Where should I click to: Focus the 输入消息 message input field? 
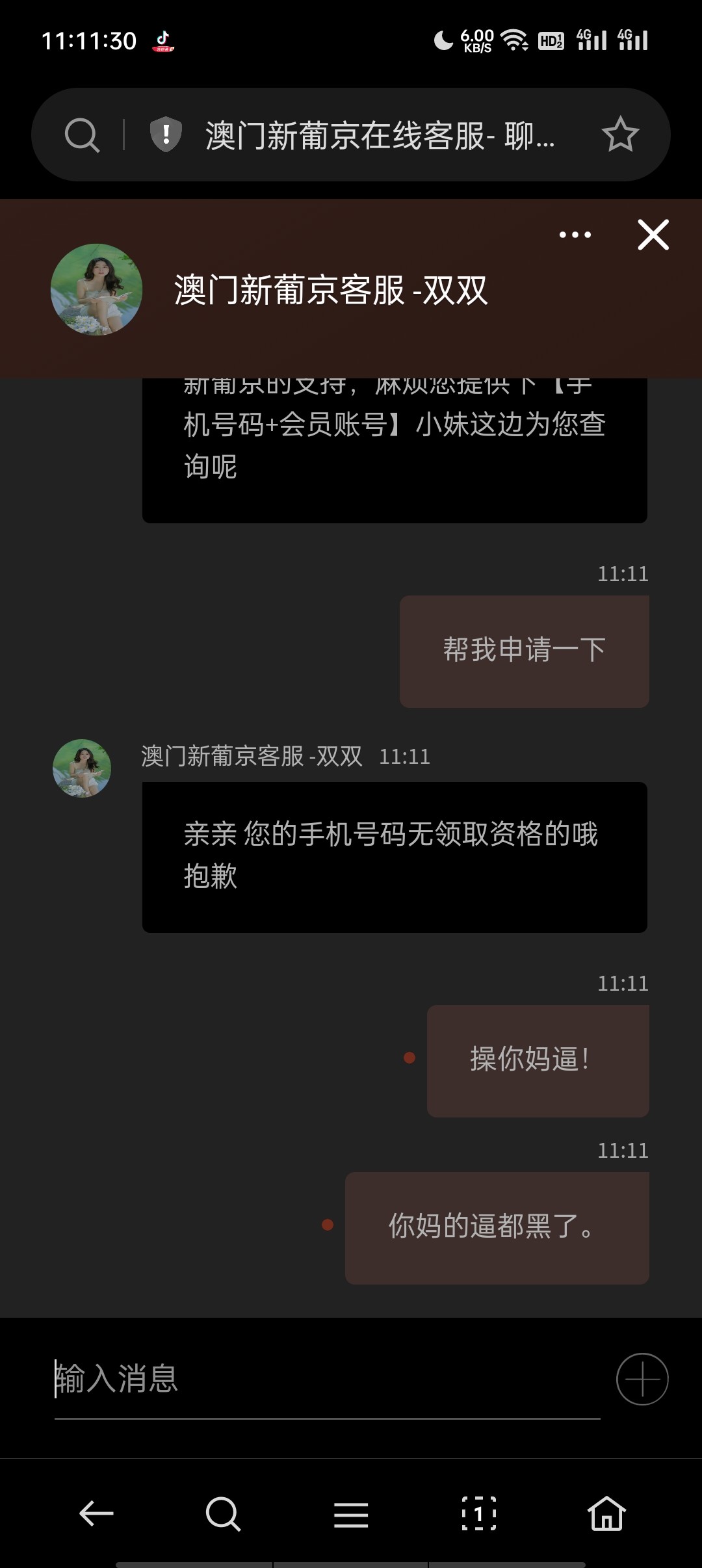point(325,1379)
